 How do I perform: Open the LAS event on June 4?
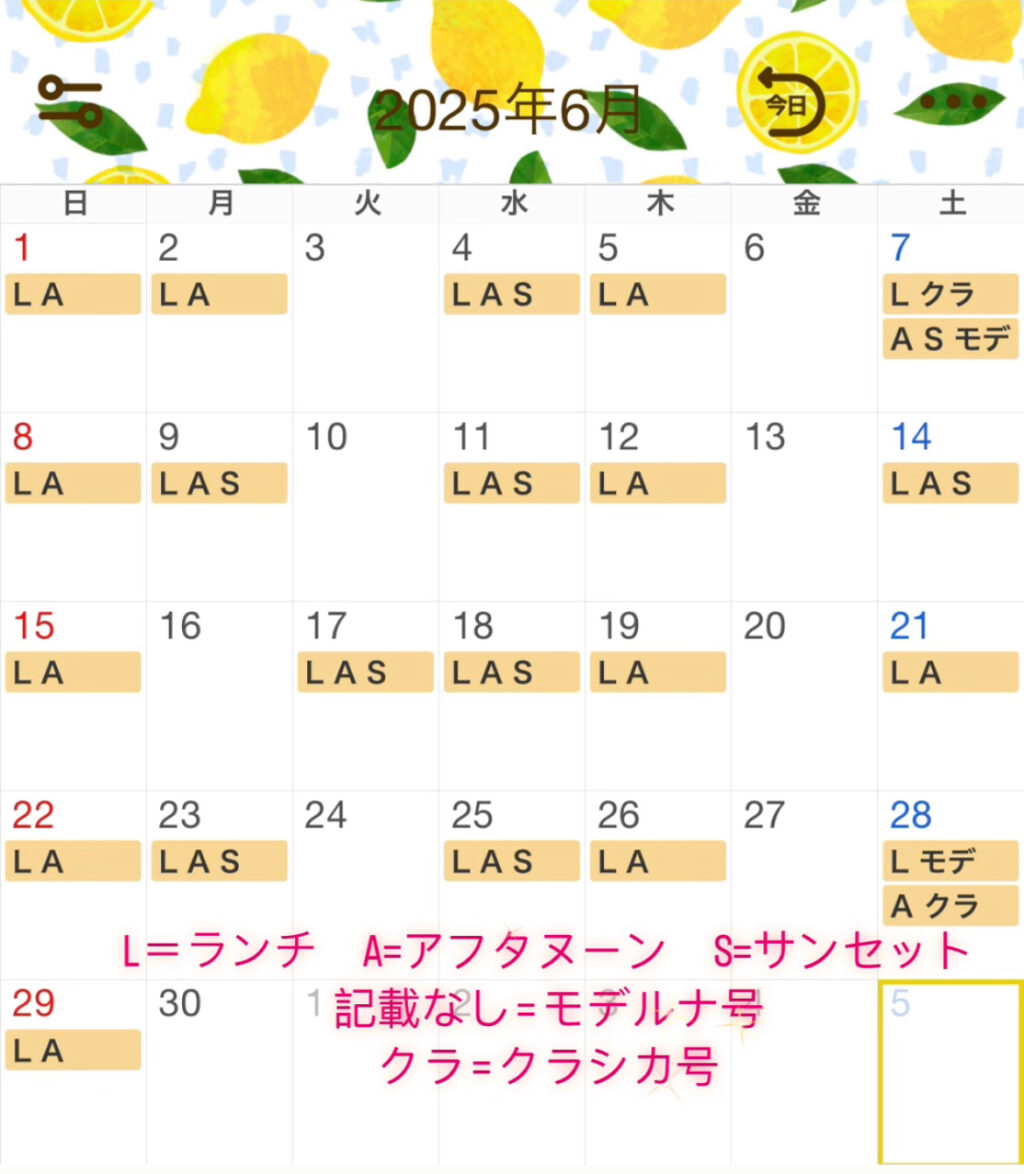tap(511, 294)
